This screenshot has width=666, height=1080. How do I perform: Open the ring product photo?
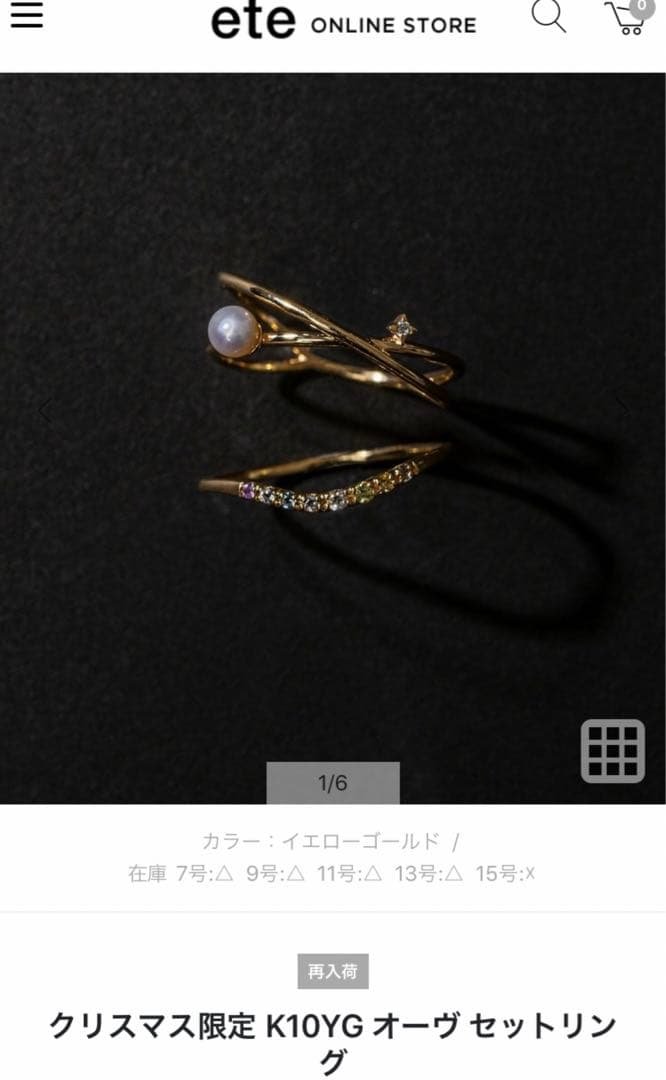coord(333,420)
